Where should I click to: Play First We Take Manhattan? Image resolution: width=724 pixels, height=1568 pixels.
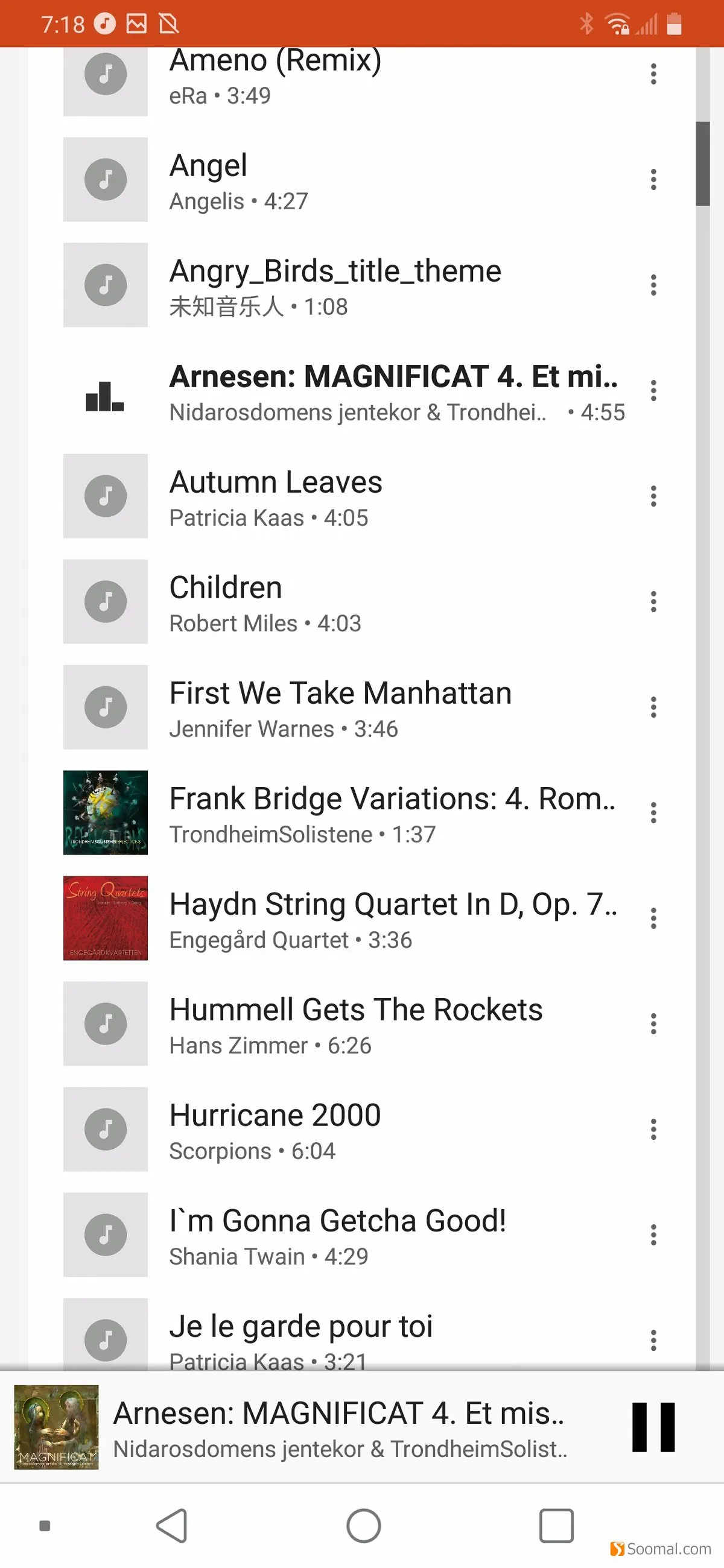(361, 707)
